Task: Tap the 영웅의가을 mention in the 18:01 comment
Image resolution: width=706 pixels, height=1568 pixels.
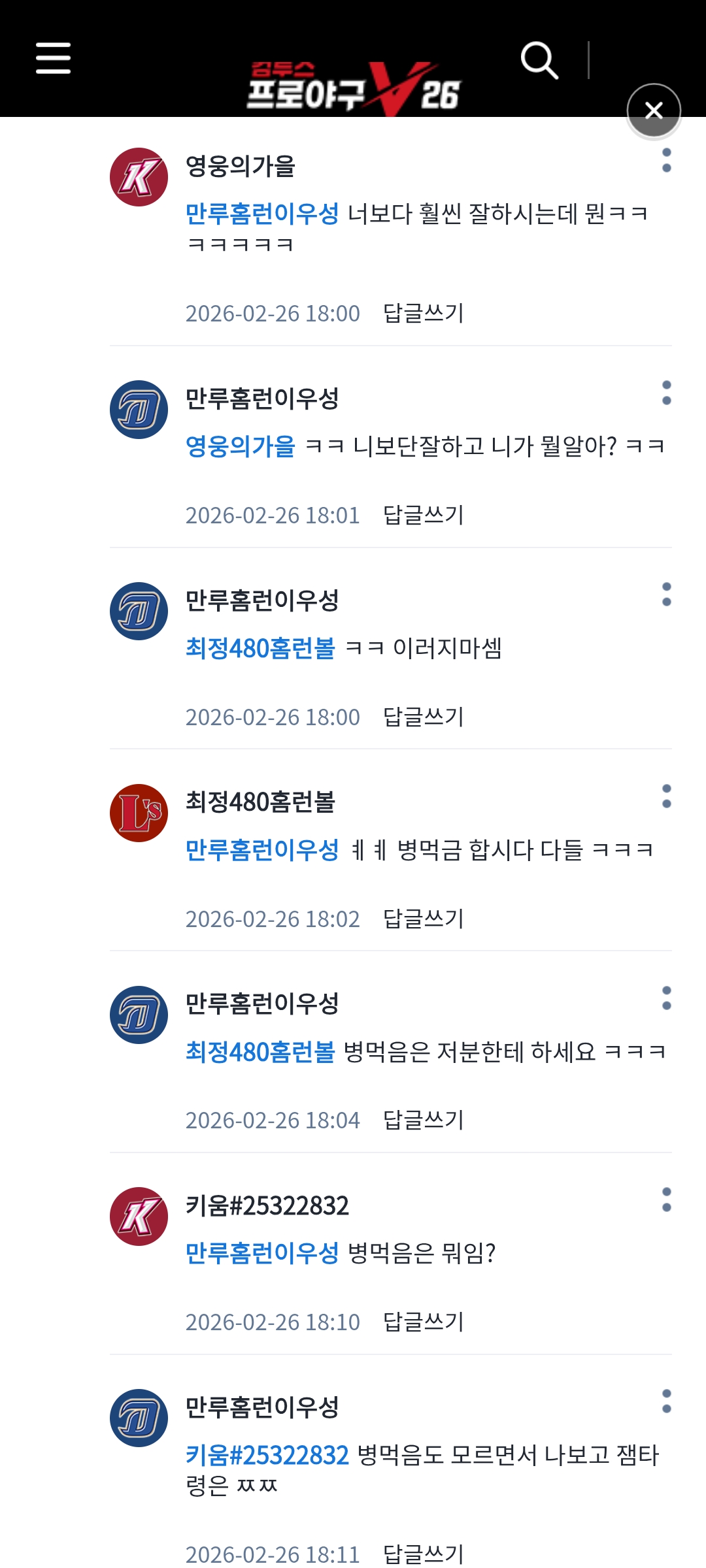Action: click(x=241, y=447)
